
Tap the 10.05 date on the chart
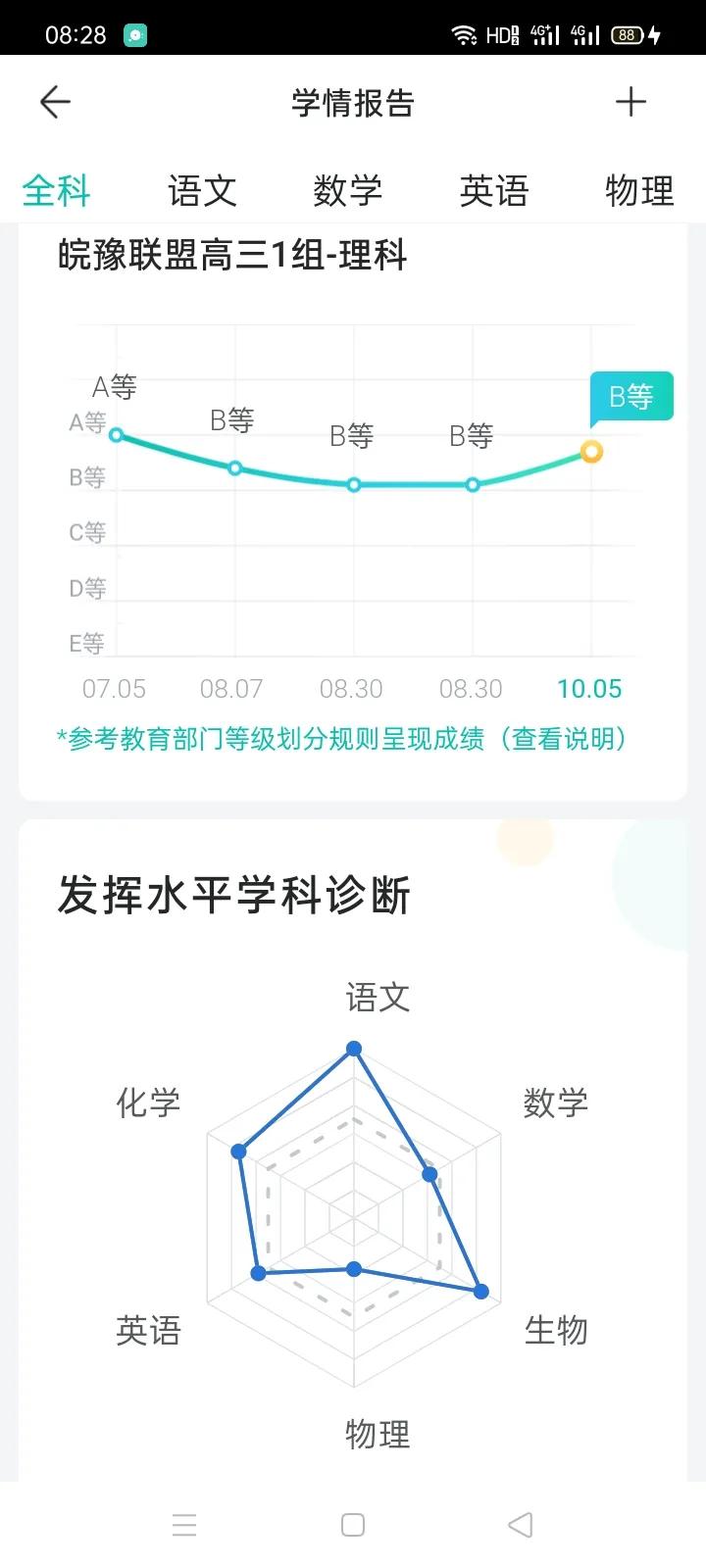click(x=589, y=688)
